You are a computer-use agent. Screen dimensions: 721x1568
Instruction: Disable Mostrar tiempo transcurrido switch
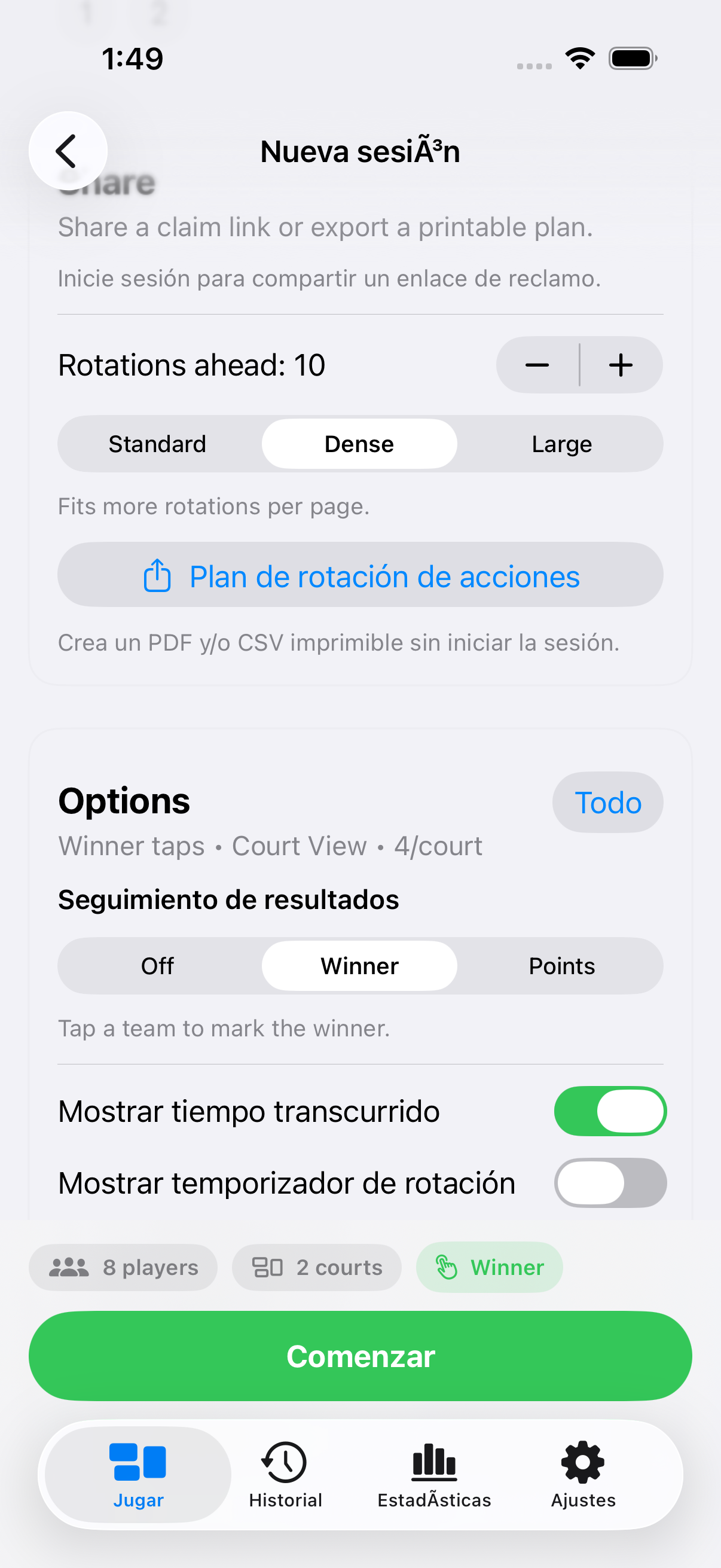pos(610,1111)
